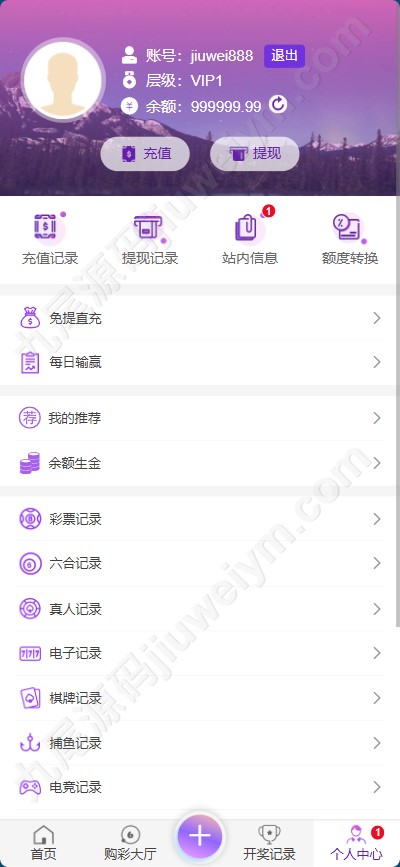The height and width of the screenshot is (867, 400).
Task: Open 我的推荐 referrals
Action: pyautogui.click(x=200, y=418)
